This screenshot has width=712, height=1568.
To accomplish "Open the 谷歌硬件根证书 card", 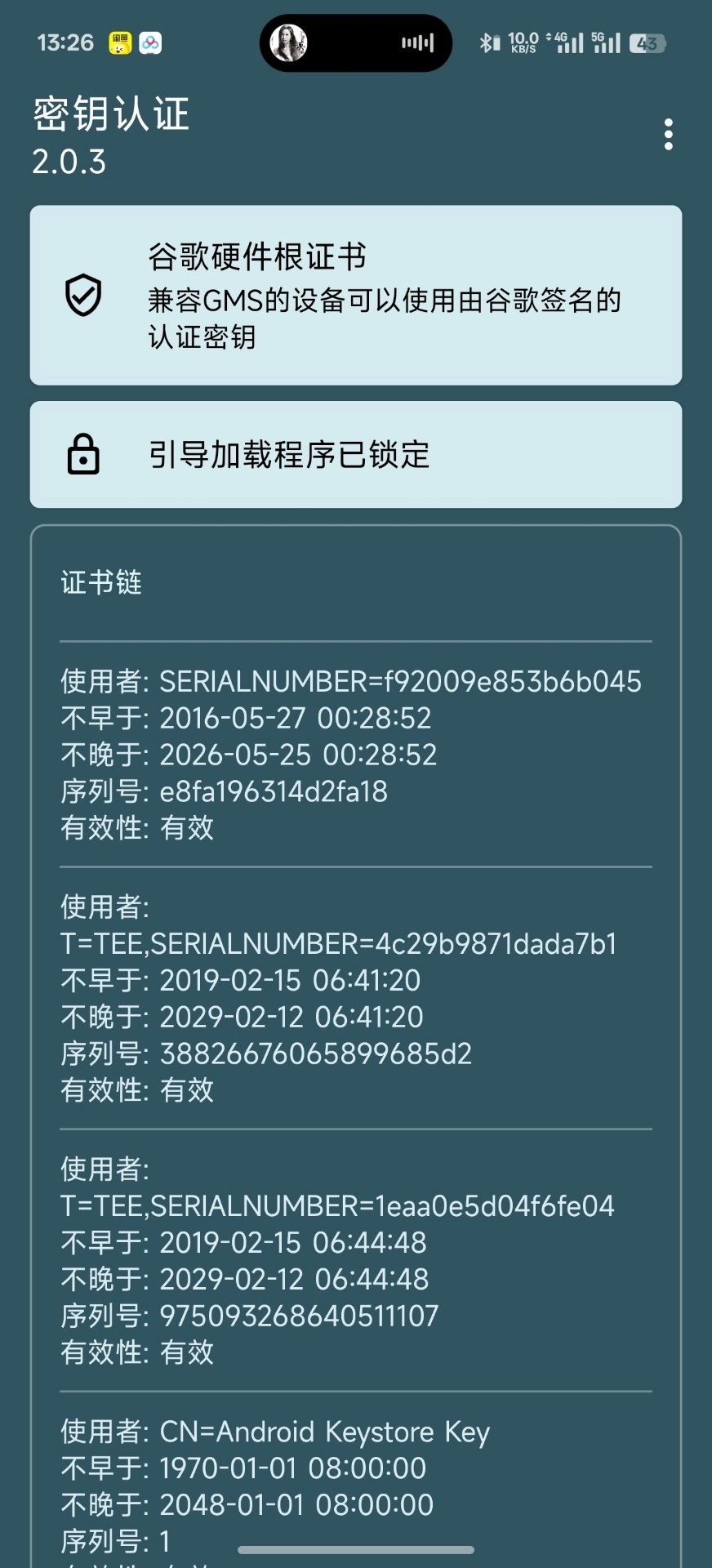I will (356, 295).
